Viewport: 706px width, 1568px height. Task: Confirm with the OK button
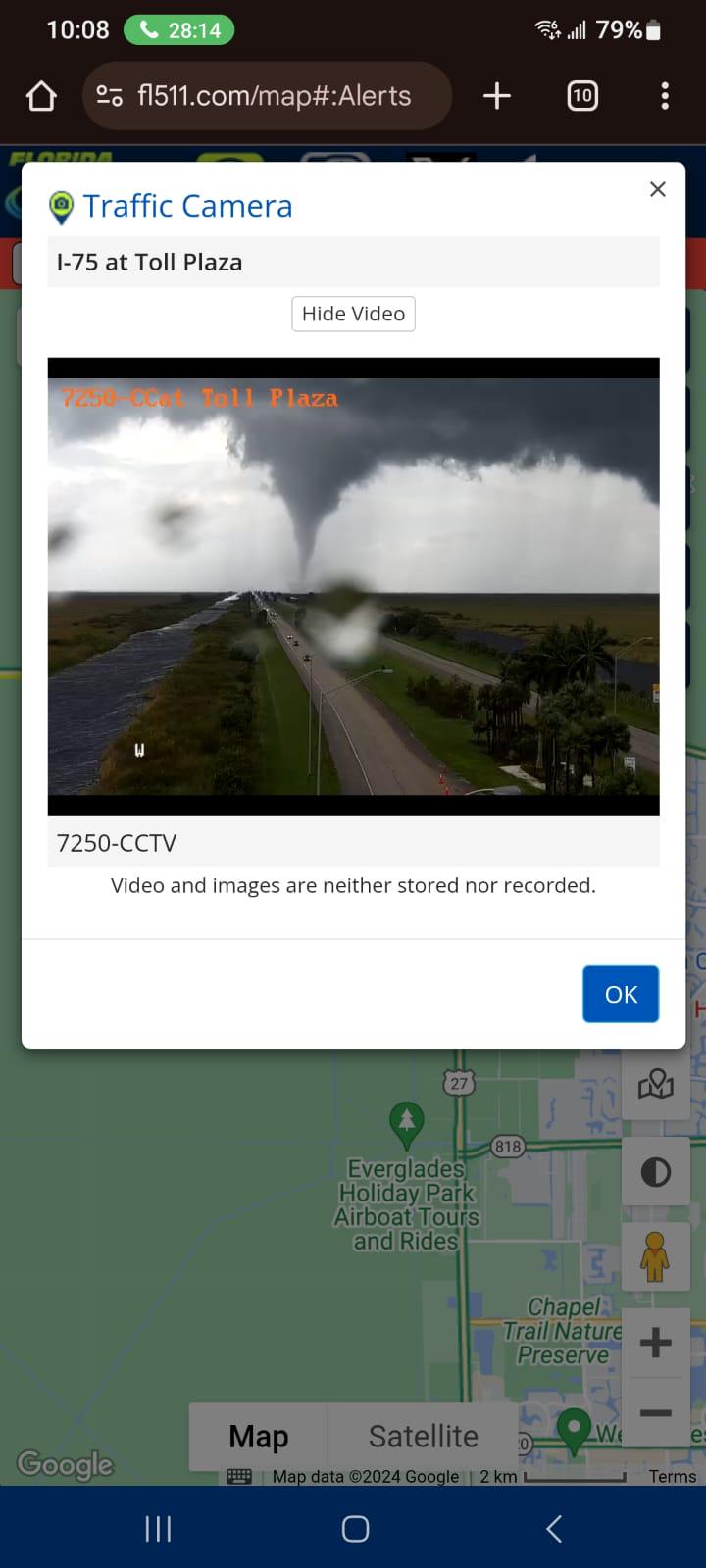(621, 994)
